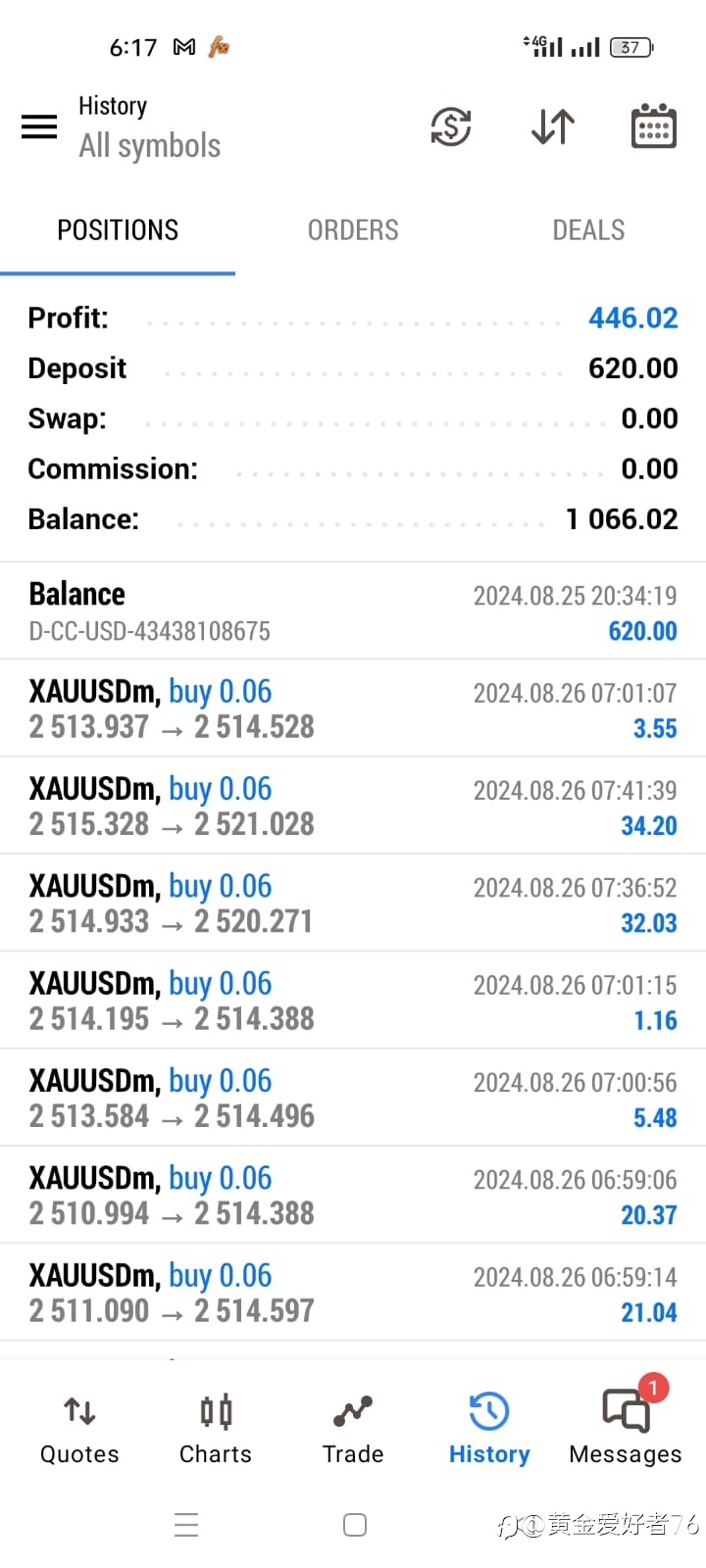Open the XAUUSDm position with profit 21.04

click(353, 1293)
